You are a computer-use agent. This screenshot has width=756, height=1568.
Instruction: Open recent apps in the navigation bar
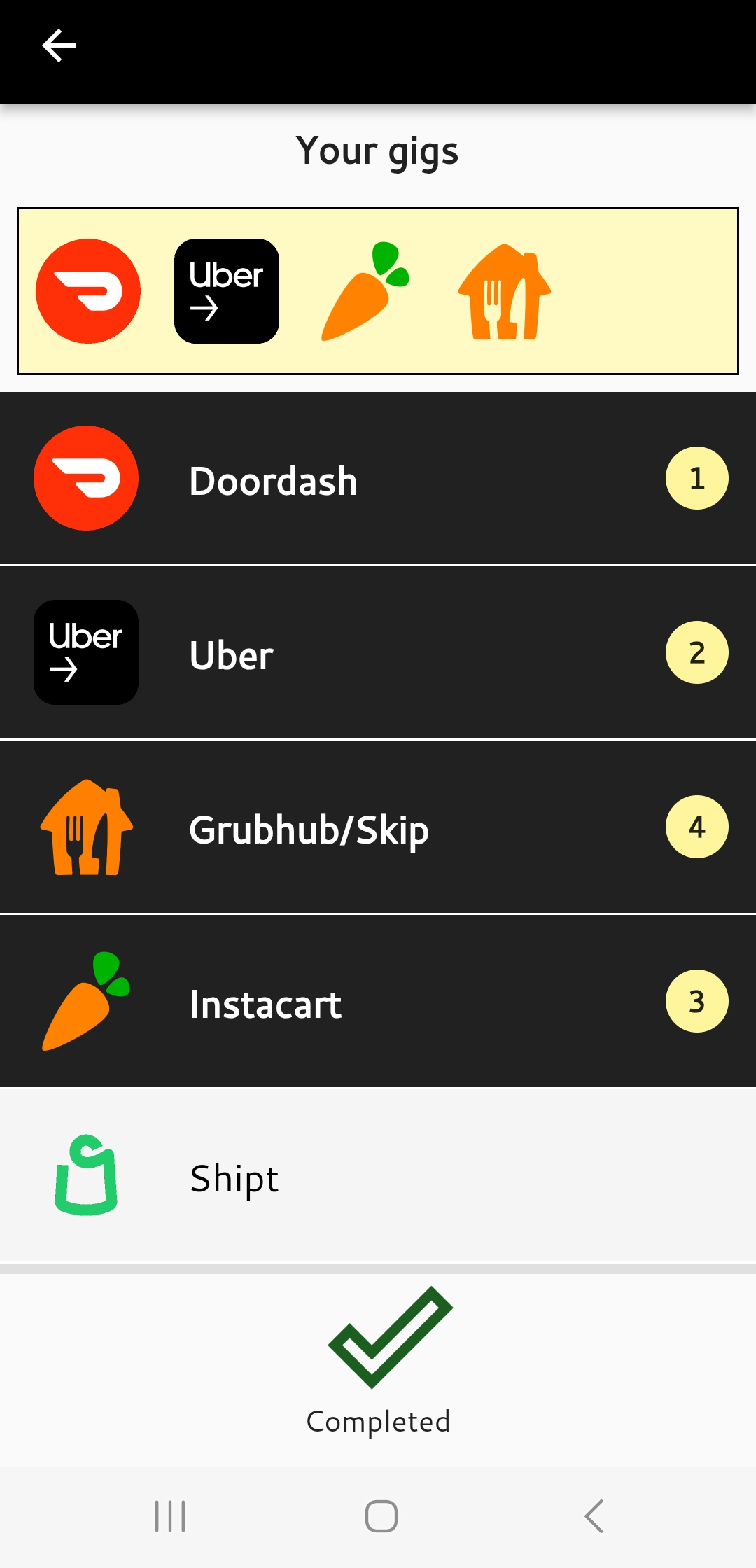pyautogui.click(x=170, y=1516)
